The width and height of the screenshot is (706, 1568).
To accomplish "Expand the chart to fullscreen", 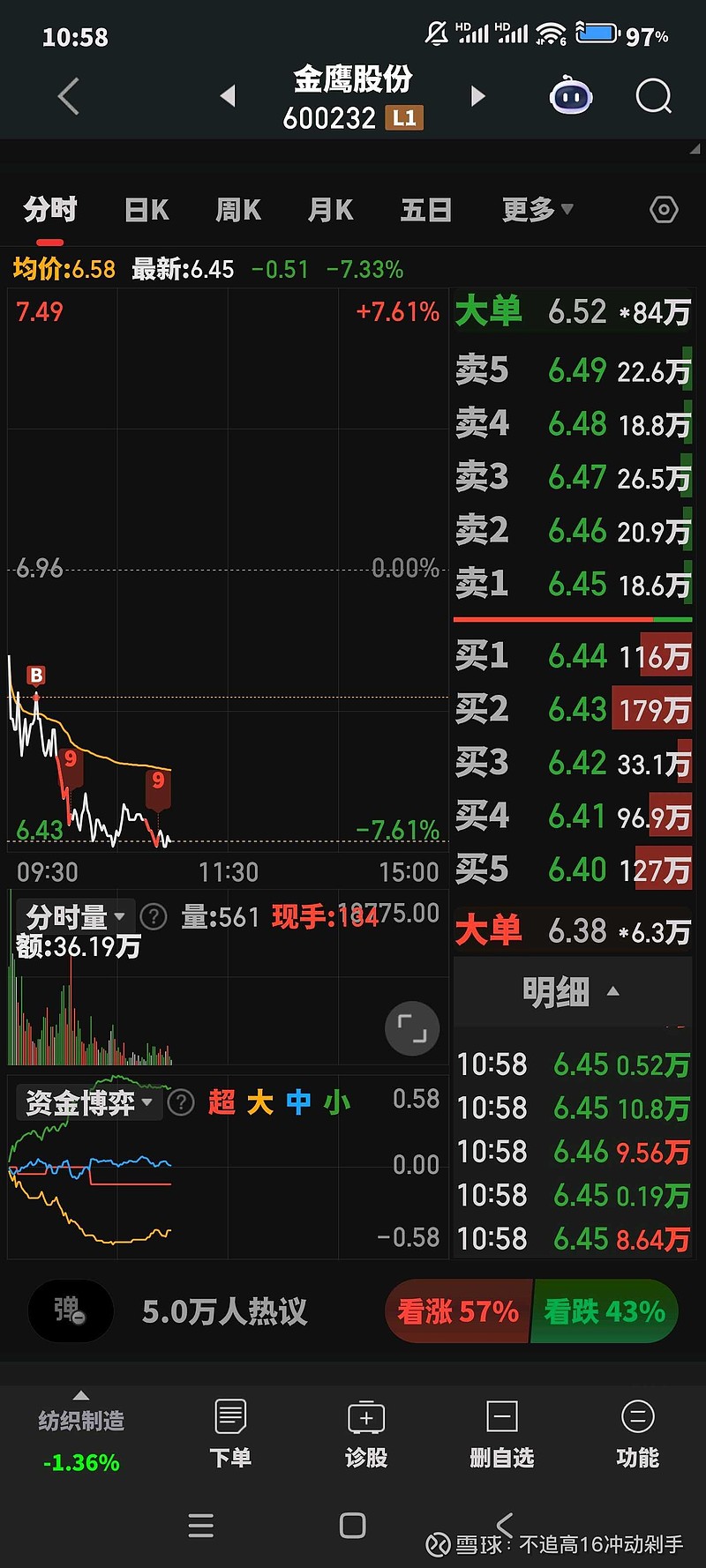I will (x=412, y=1028).
